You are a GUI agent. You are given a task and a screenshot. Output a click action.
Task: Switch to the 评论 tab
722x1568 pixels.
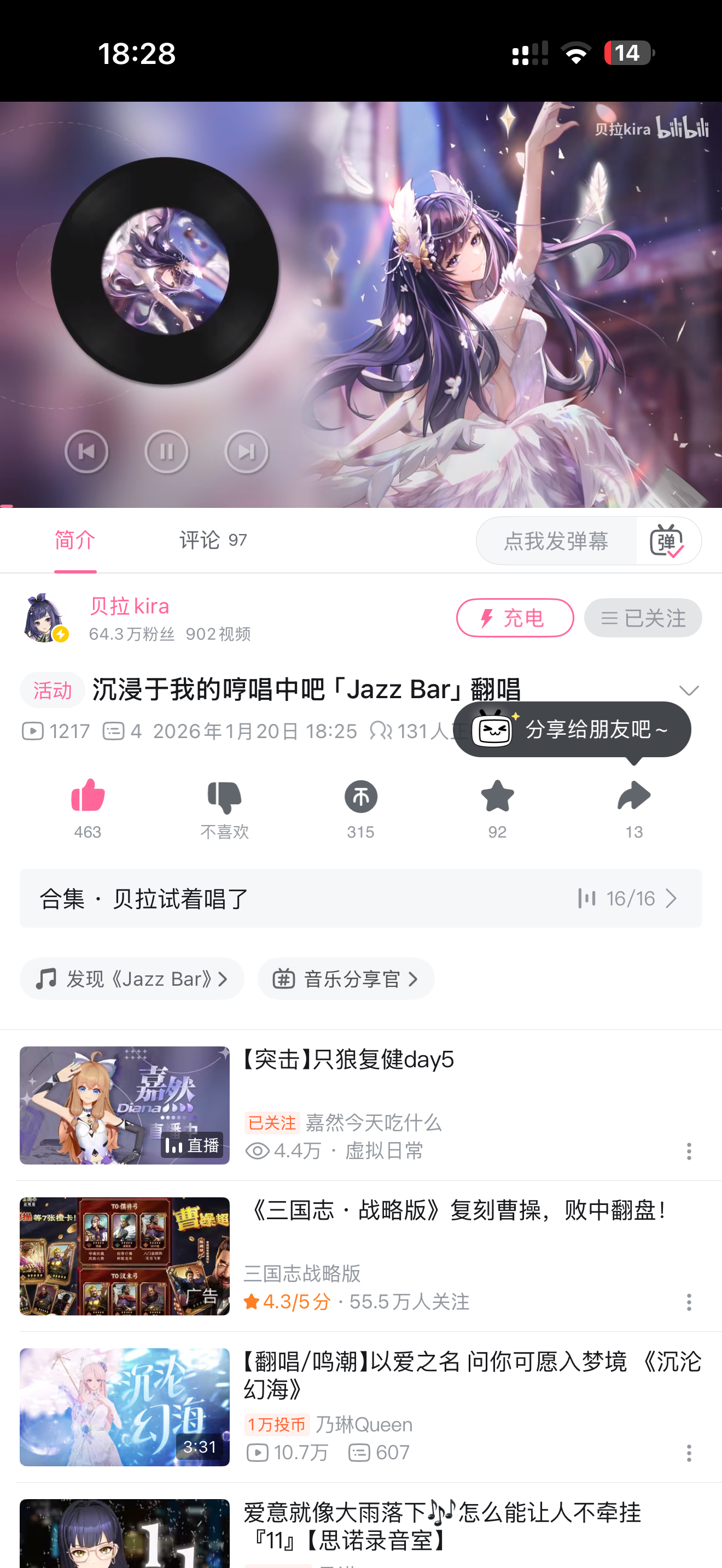(x=212, y=540)
